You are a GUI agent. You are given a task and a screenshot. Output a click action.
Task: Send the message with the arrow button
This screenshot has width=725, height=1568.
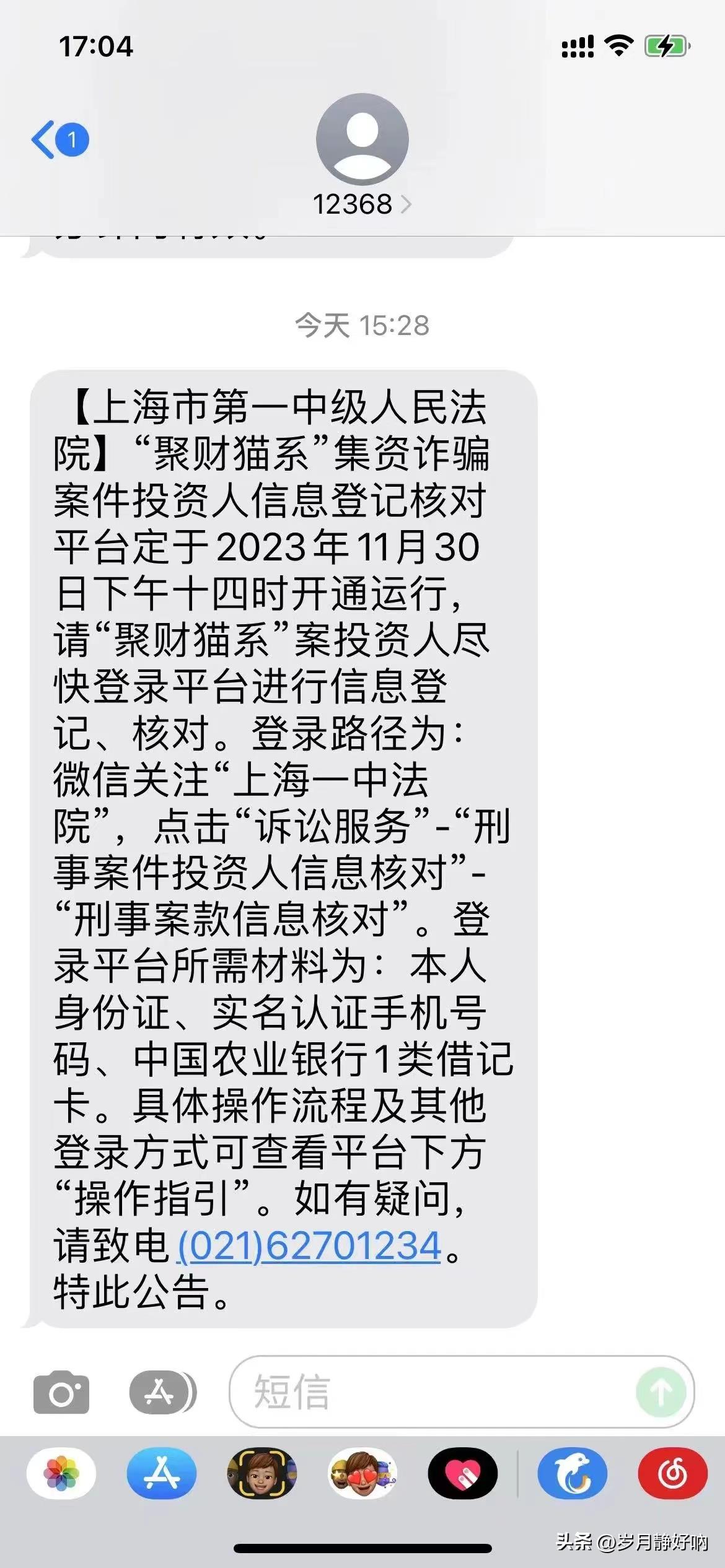[661, 1392]
